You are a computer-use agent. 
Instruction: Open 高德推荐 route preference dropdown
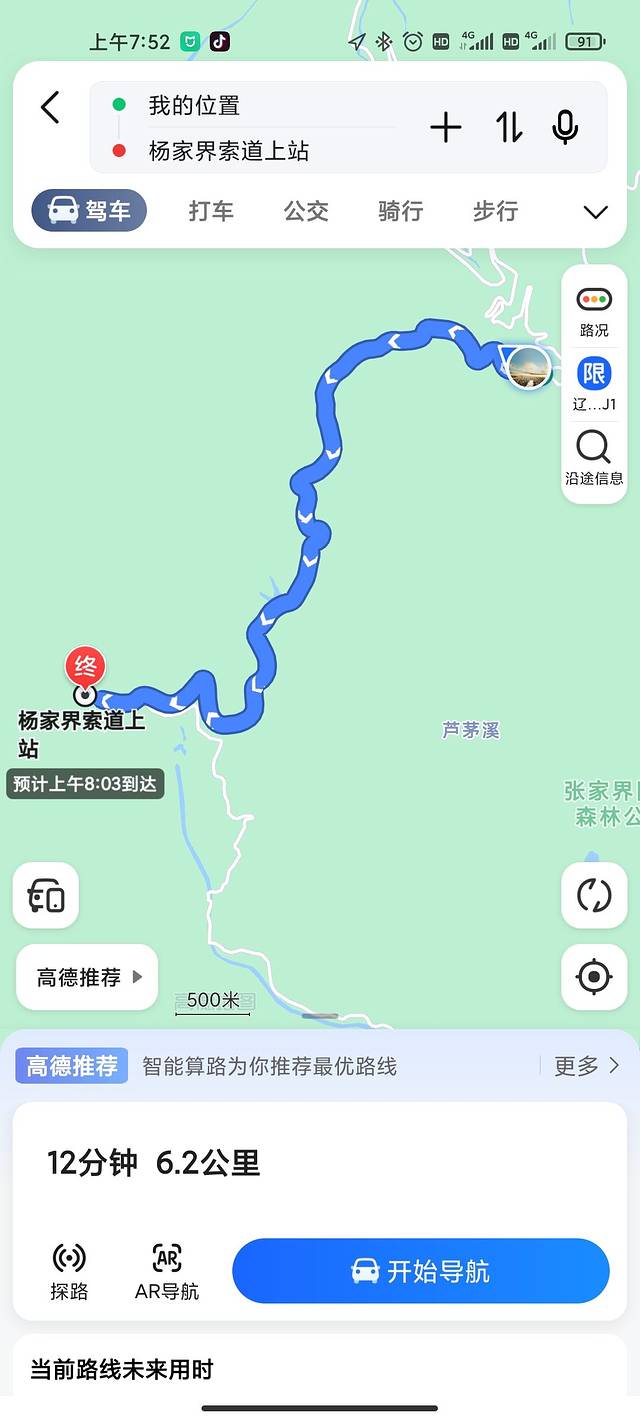point(88,977)
